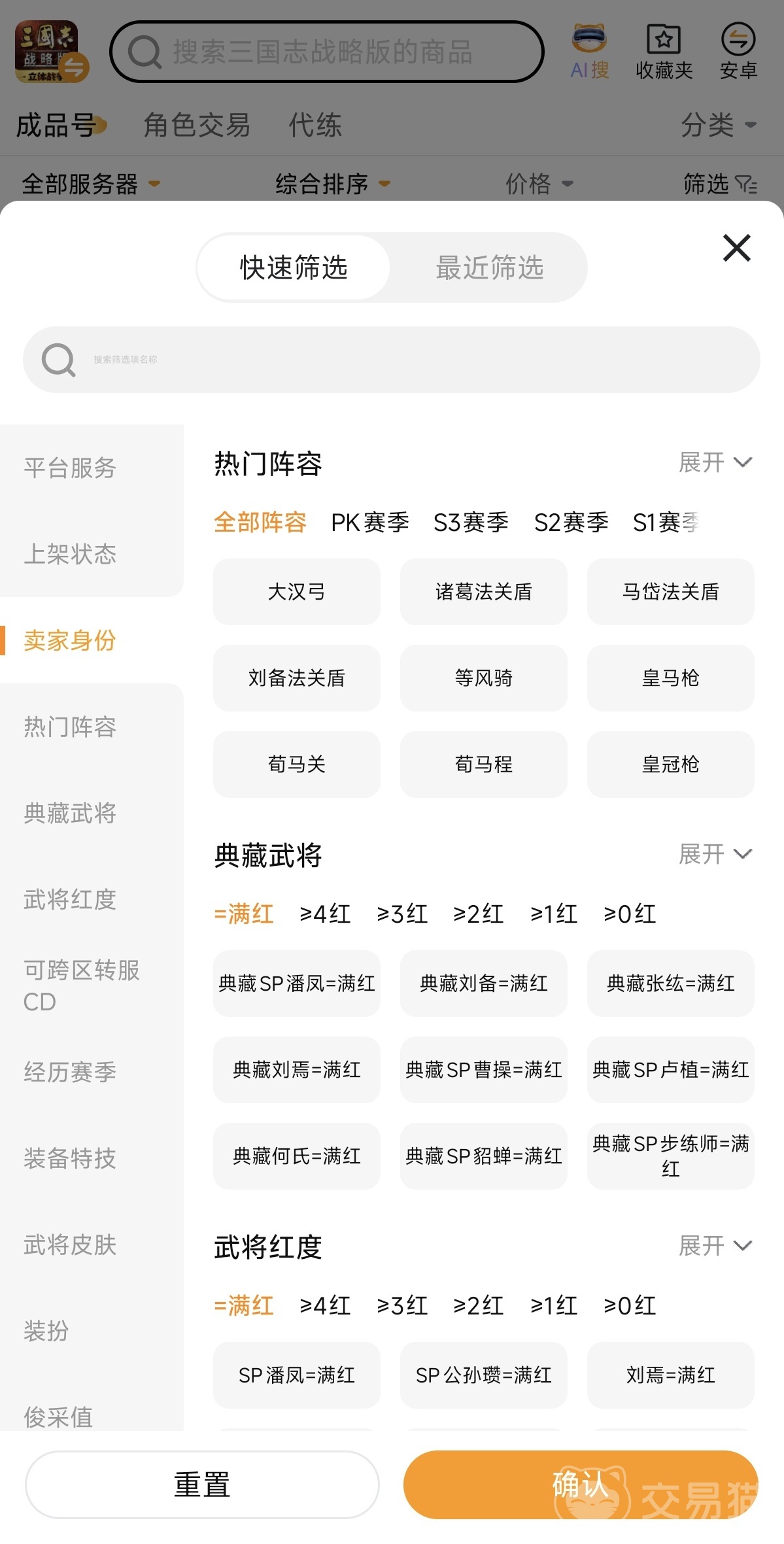The width and height of the screenshot is (784, 1544).
Task: Select the PK赛季 lineup tab
Action: (x=370, y=522)
